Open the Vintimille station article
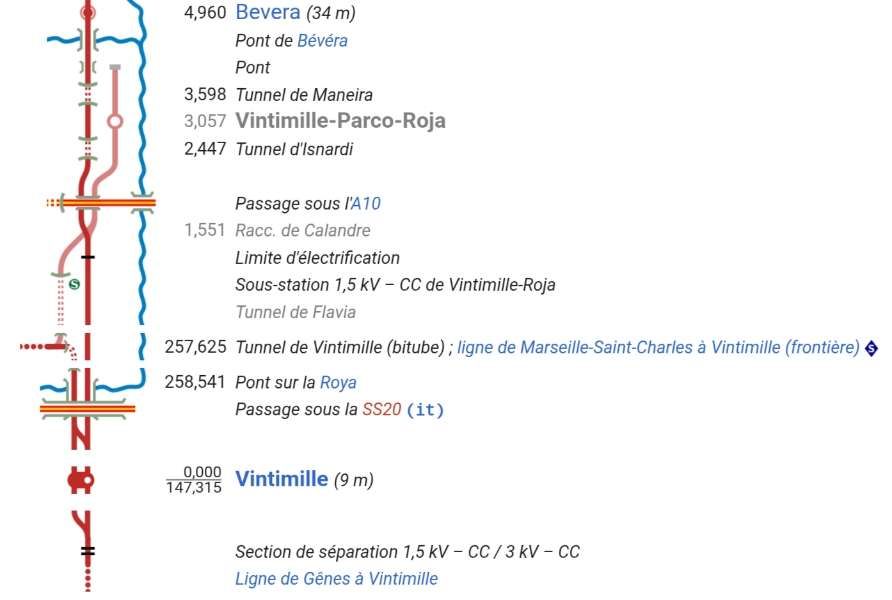892x600 pixels. (x=281, y=479)
